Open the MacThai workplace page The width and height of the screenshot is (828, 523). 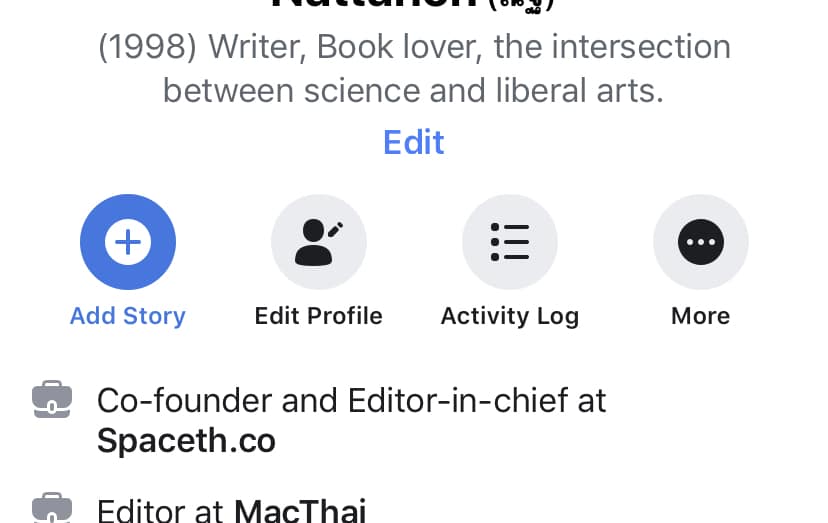click(300, 511)
